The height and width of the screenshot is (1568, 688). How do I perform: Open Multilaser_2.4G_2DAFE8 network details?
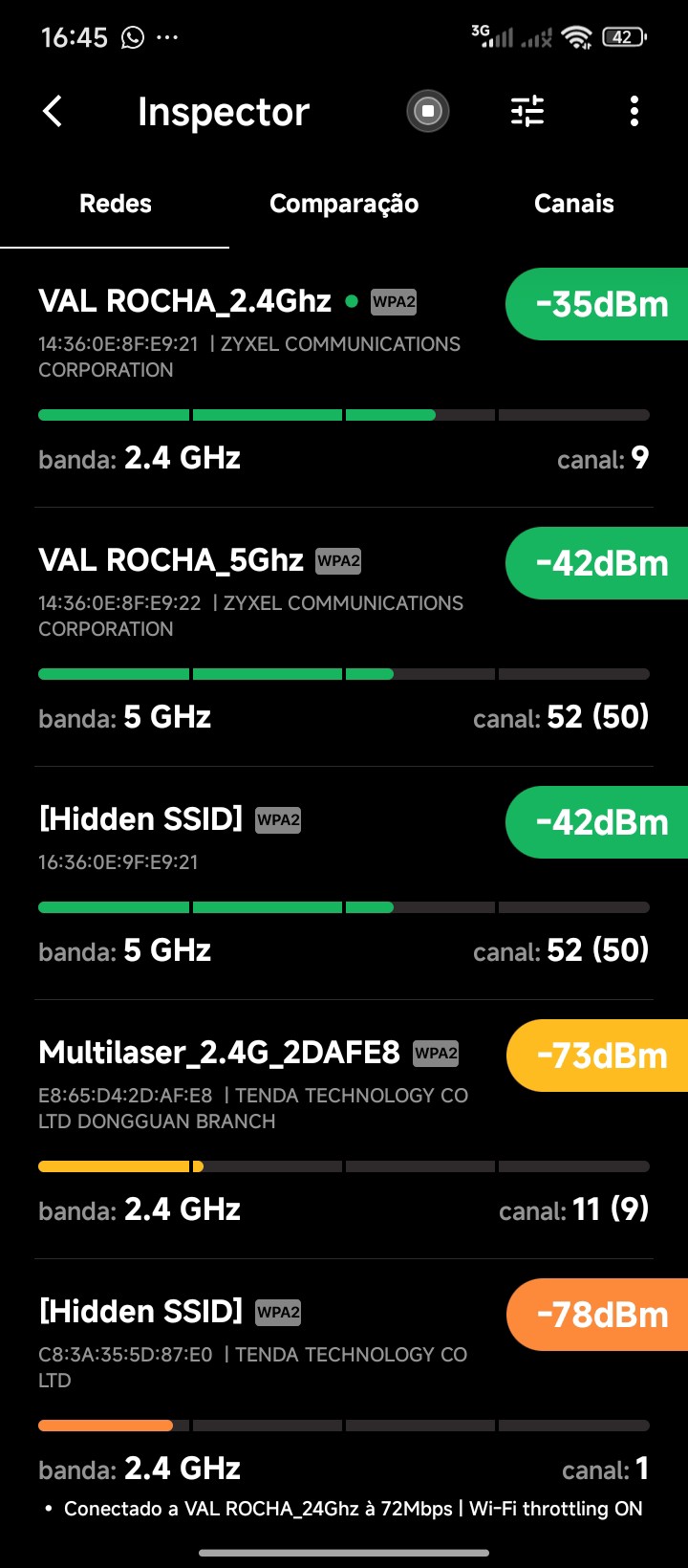click(268, 1128)
